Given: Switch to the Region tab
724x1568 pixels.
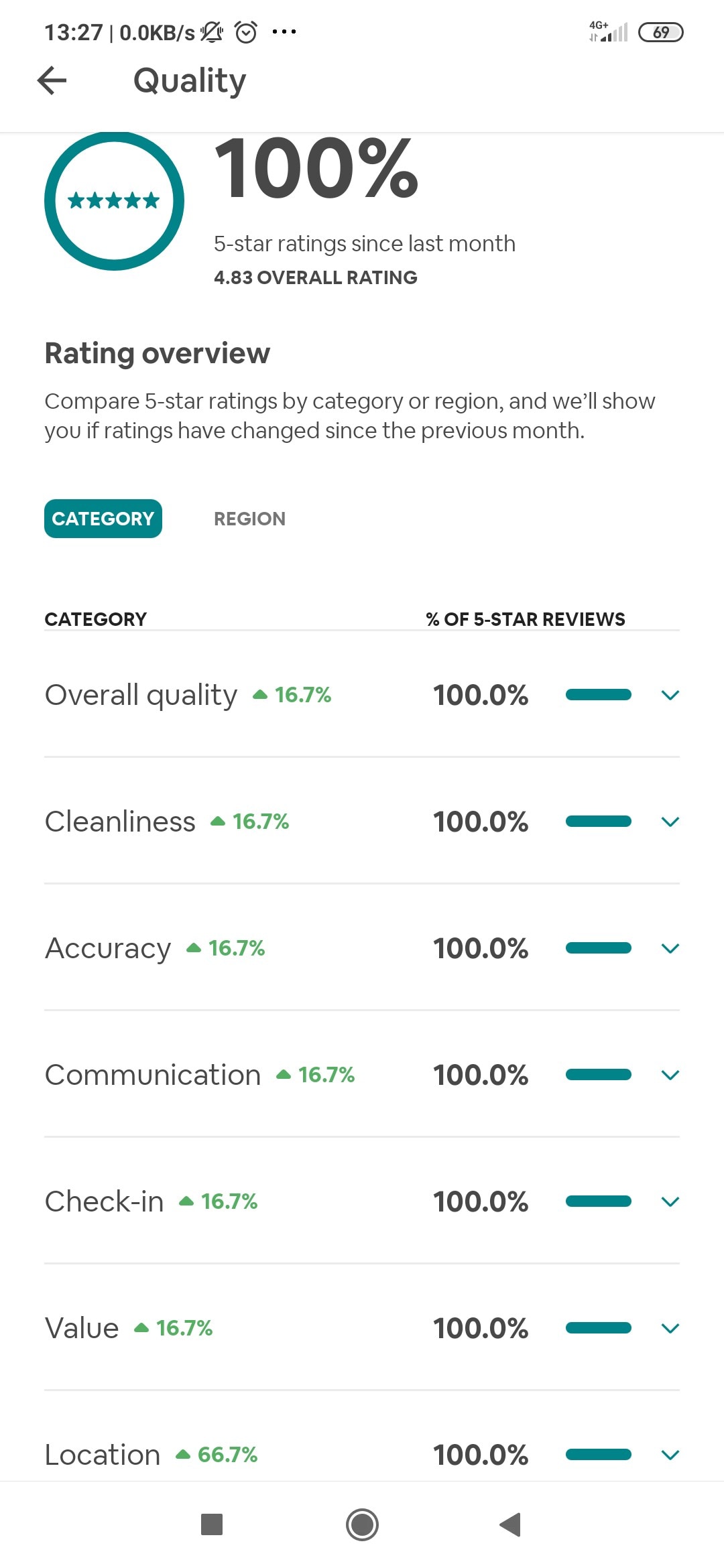Looking at the screenshot, I should (249, 519).
